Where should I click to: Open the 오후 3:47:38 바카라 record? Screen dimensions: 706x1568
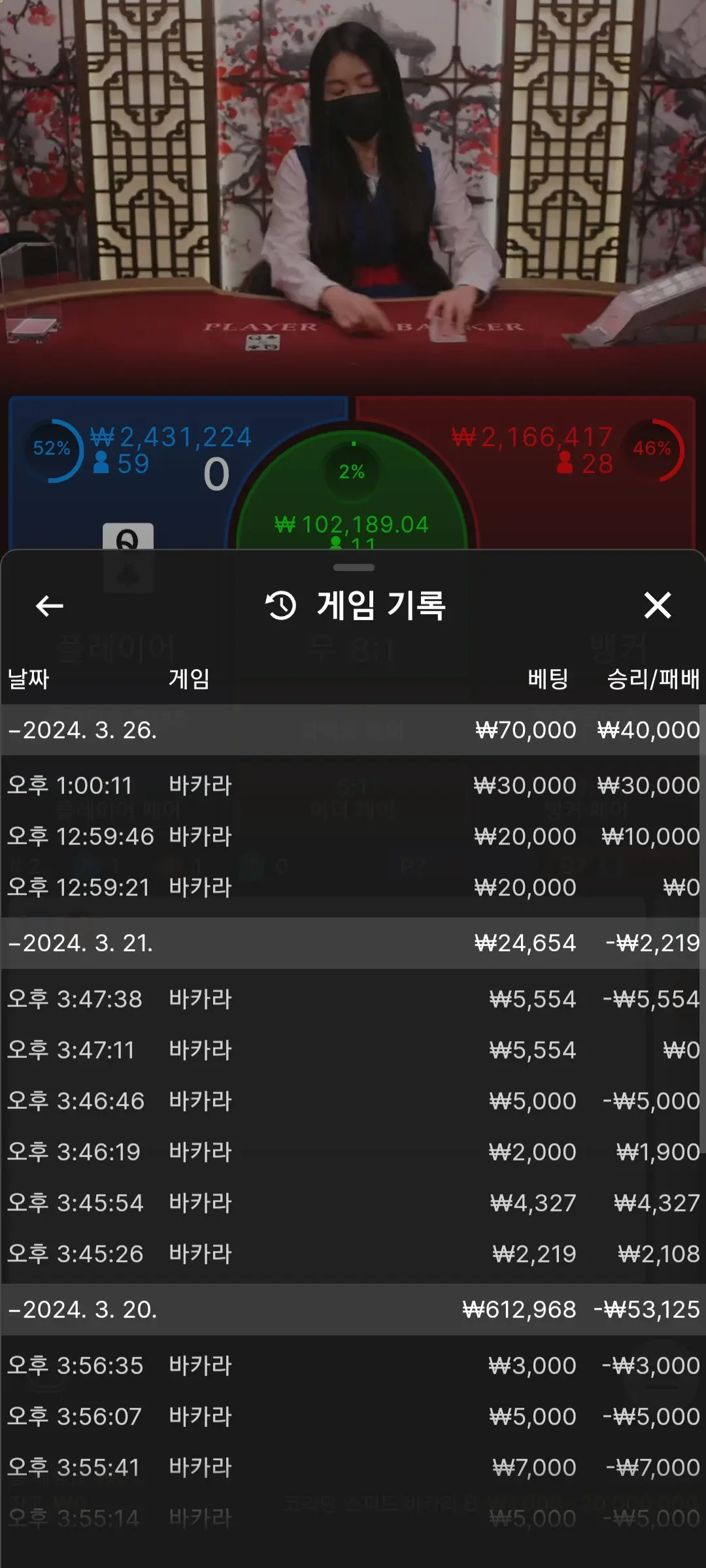click(x=353, y=999)
